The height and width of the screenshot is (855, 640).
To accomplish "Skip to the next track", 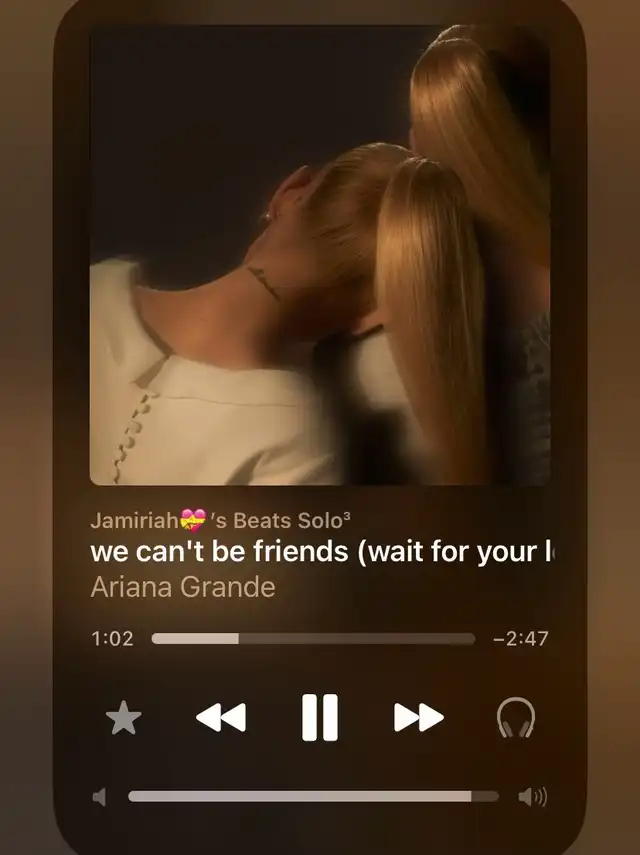I will [418, 717].
